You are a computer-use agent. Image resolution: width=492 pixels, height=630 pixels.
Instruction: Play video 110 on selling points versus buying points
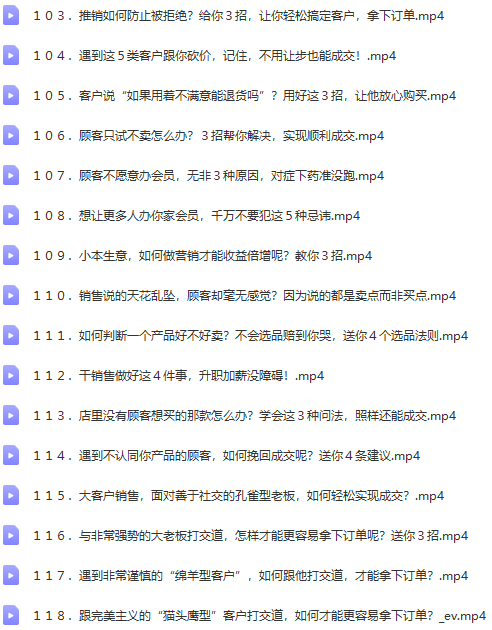pos(245,296)
